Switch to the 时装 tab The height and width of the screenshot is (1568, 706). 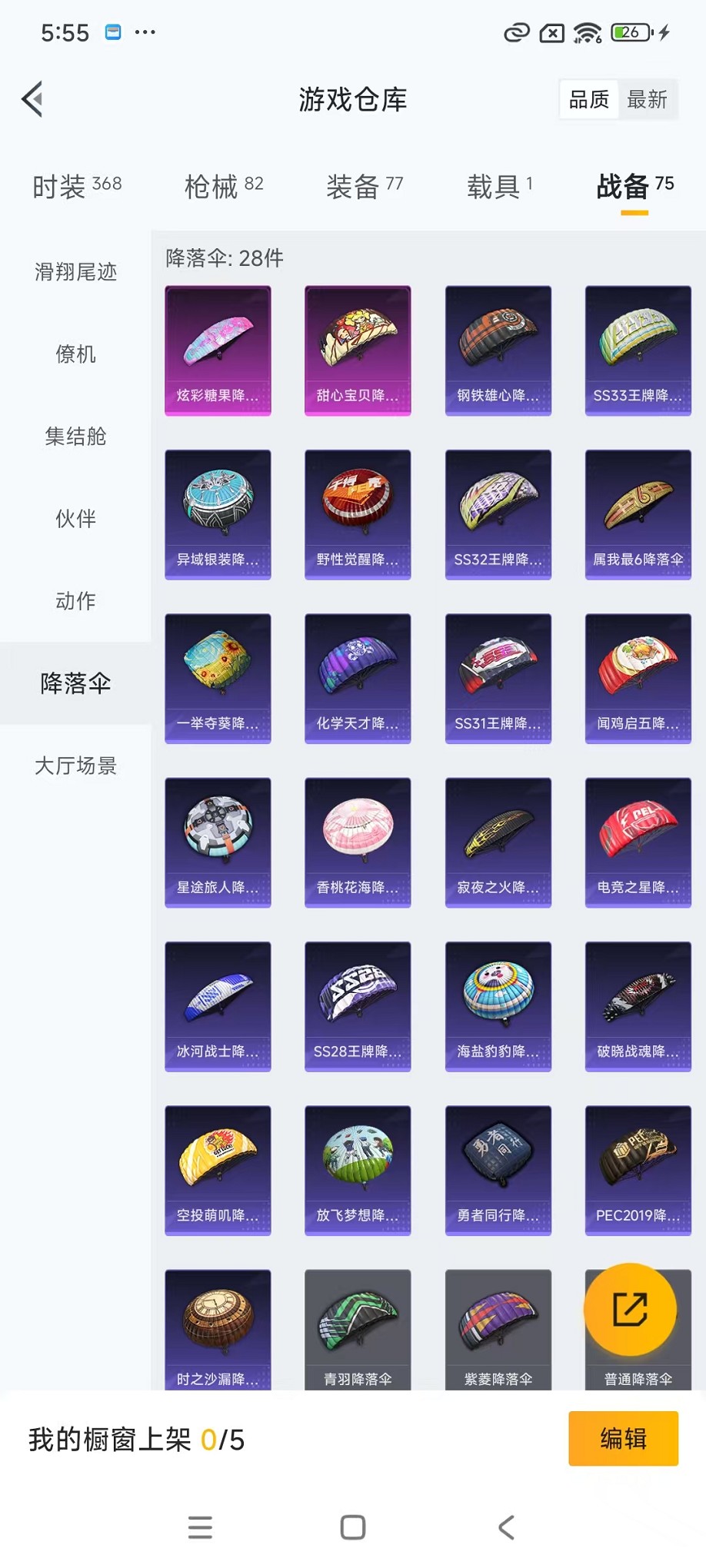pyautogui.click(x=77, y=186)
